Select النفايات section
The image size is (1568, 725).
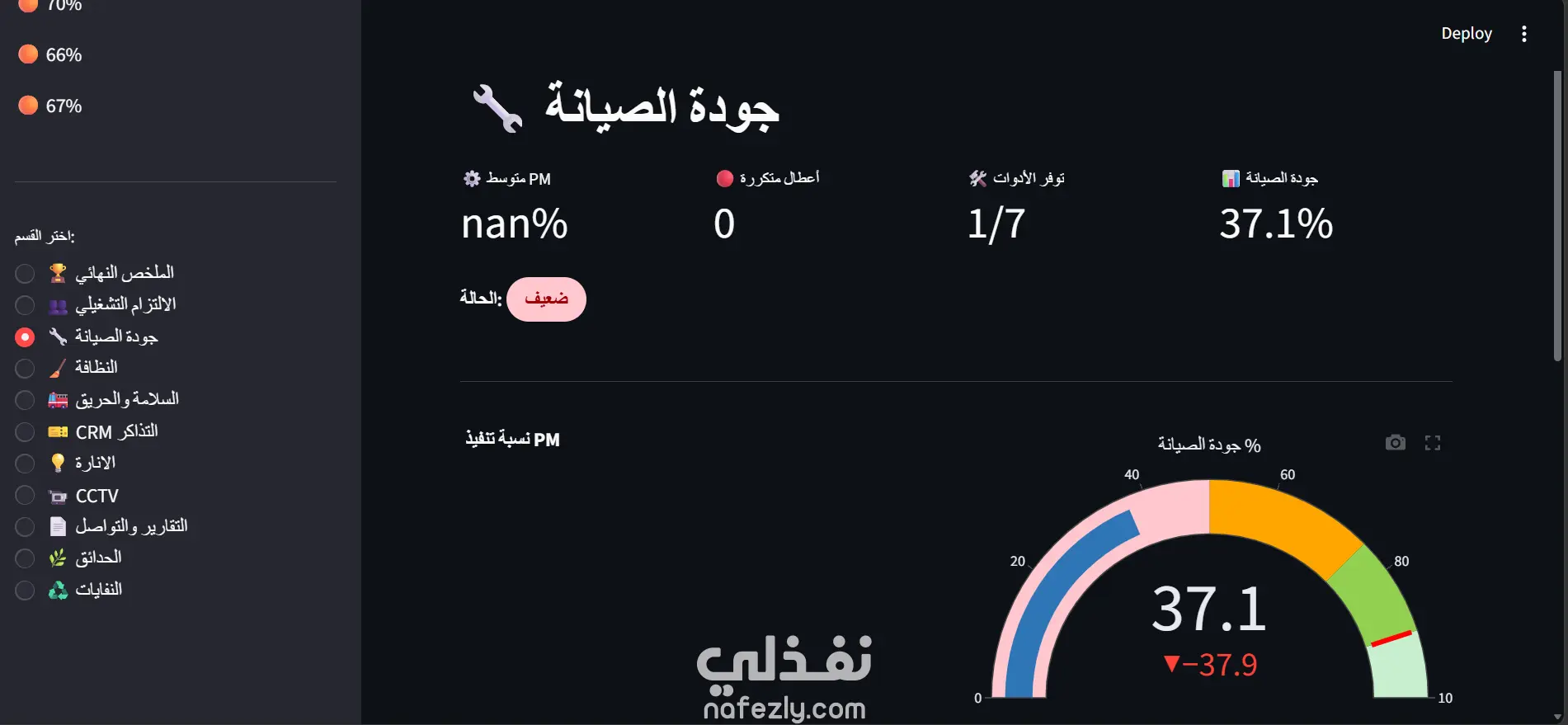(x=26, y=591)
